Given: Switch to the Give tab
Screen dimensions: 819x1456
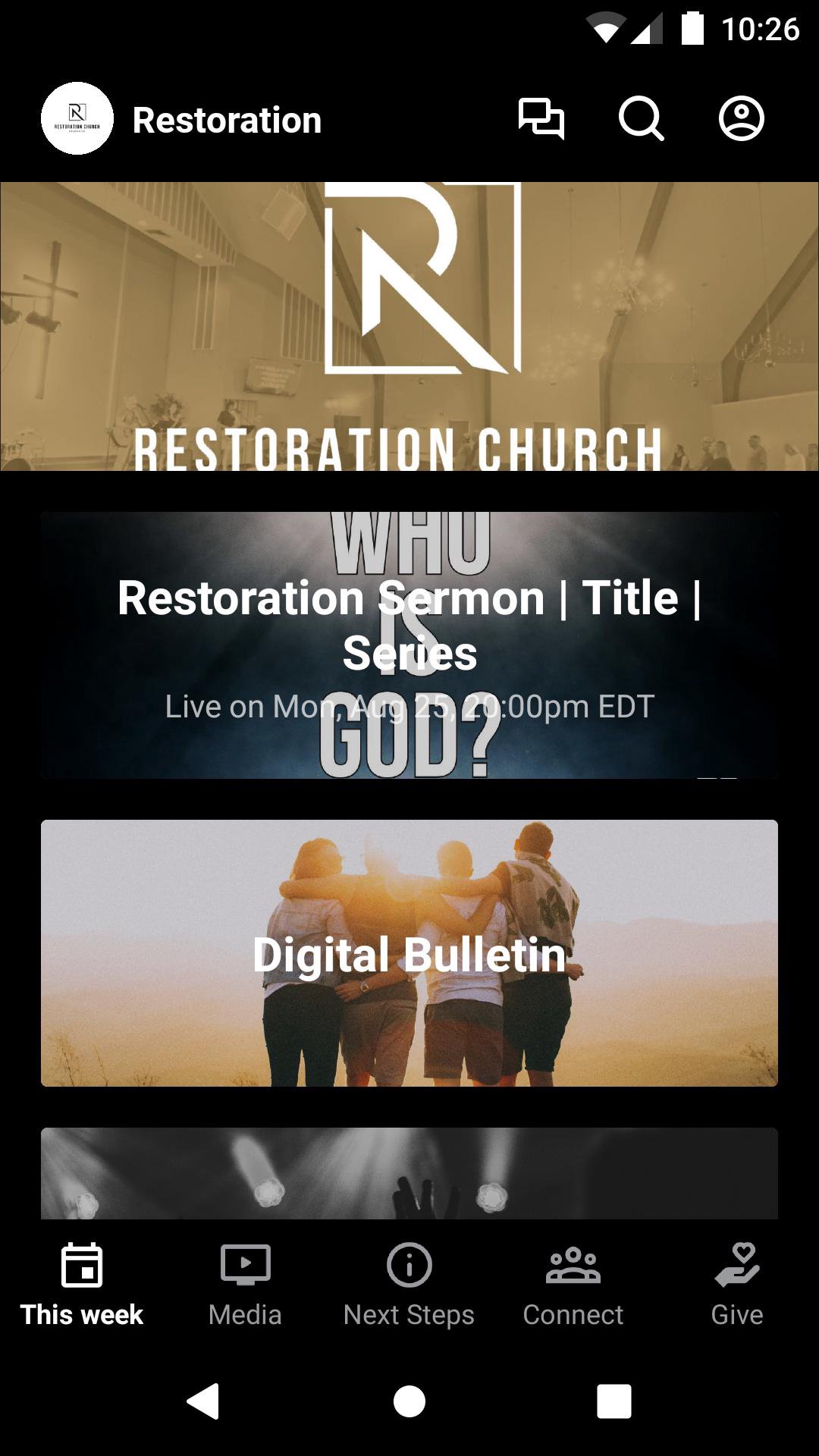Looking at the screenshot, I should [736, 1283].
